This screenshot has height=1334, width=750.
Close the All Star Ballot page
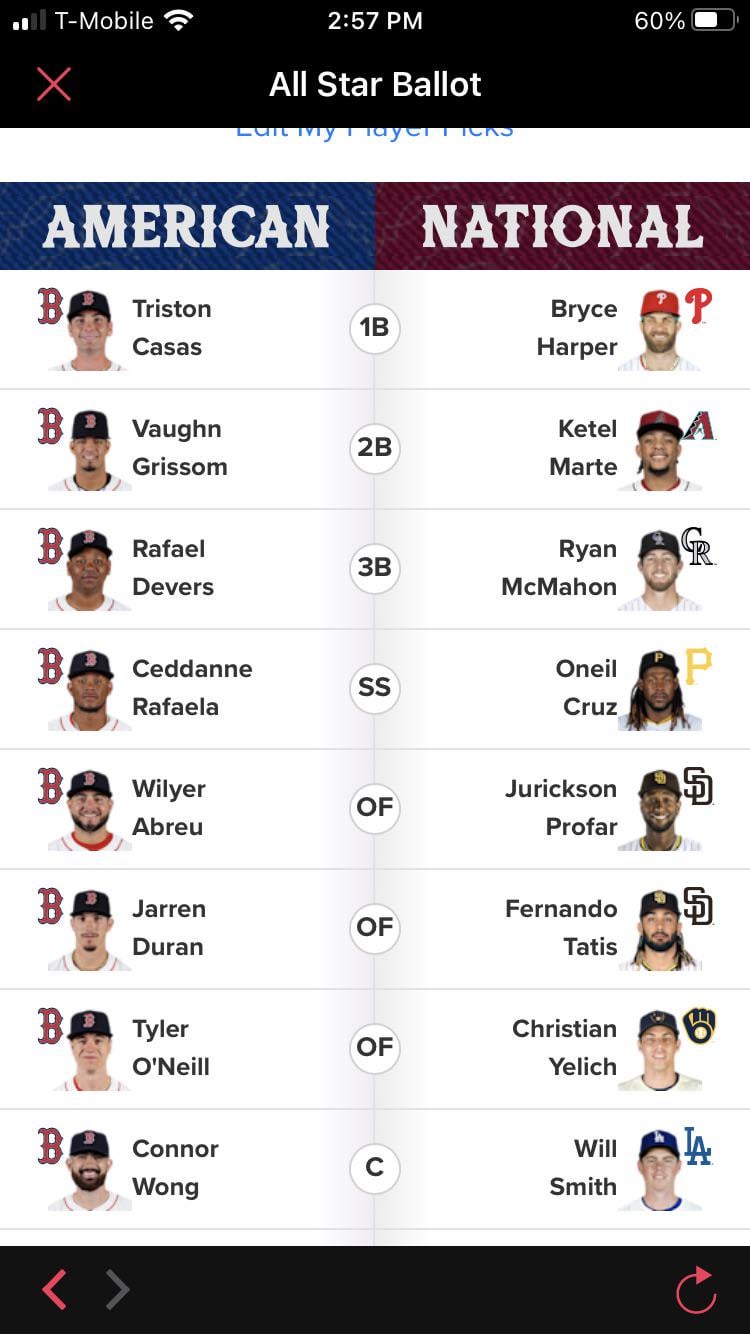pos(53,84)
